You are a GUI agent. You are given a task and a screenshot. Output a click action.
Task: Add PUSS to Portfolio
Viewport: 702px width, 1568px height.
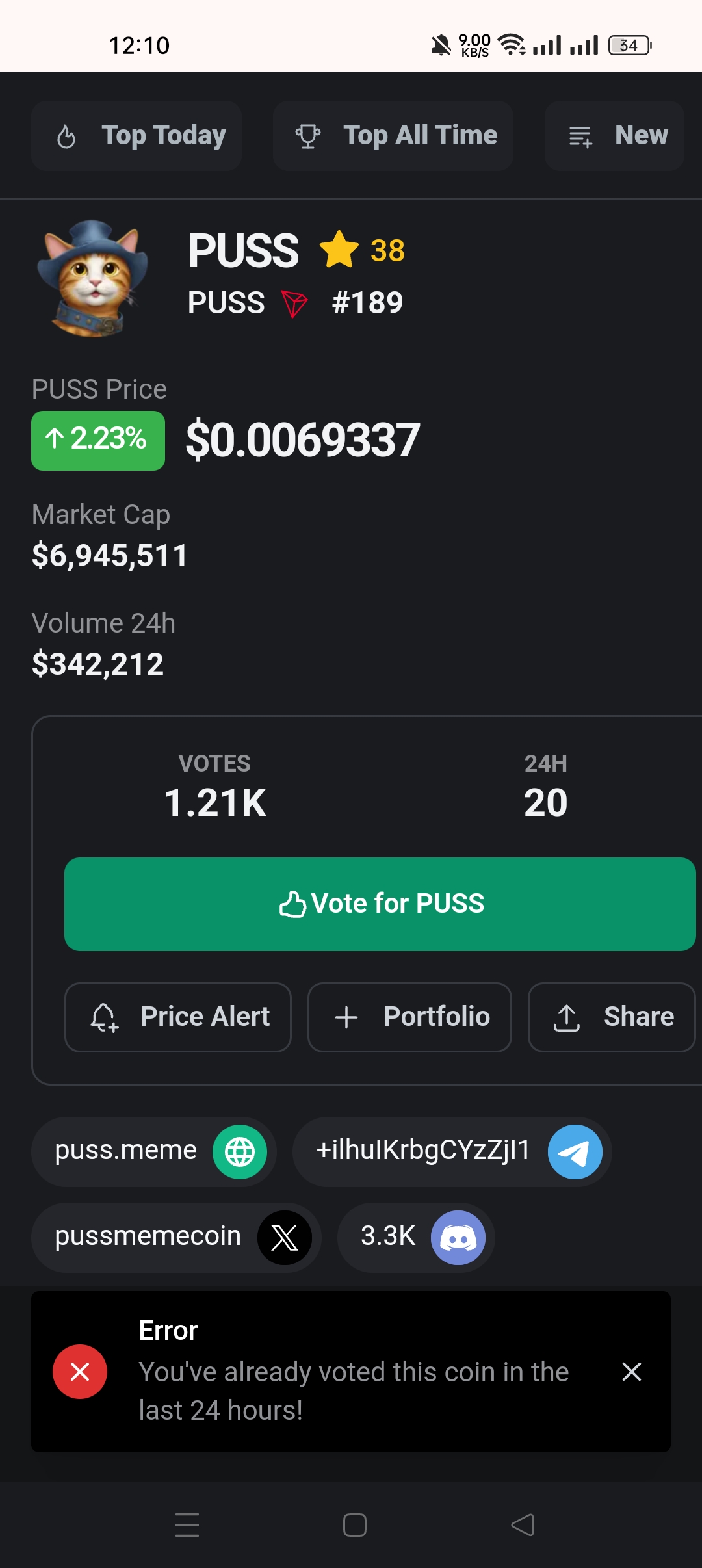point(409,1017)
